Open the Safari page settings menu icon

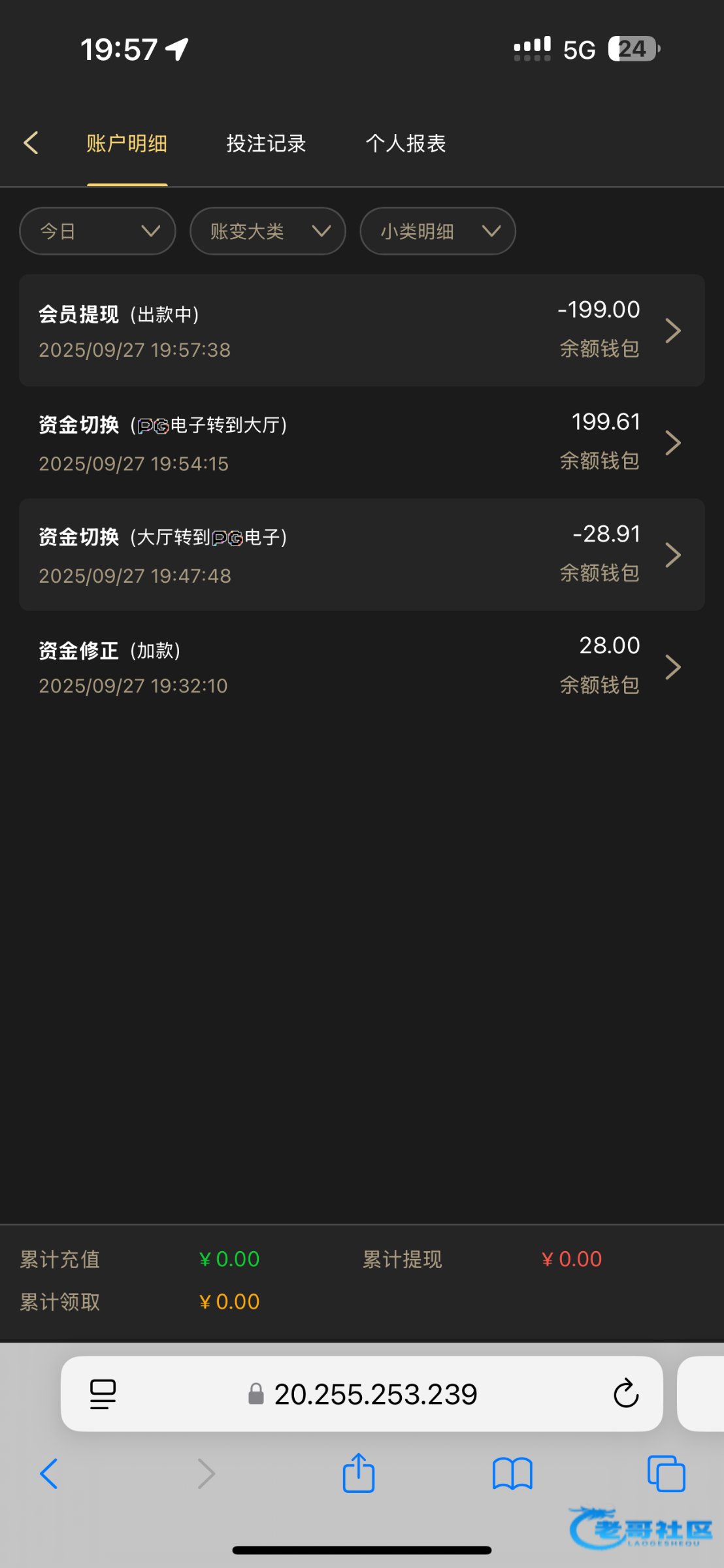pos(103,1394)
